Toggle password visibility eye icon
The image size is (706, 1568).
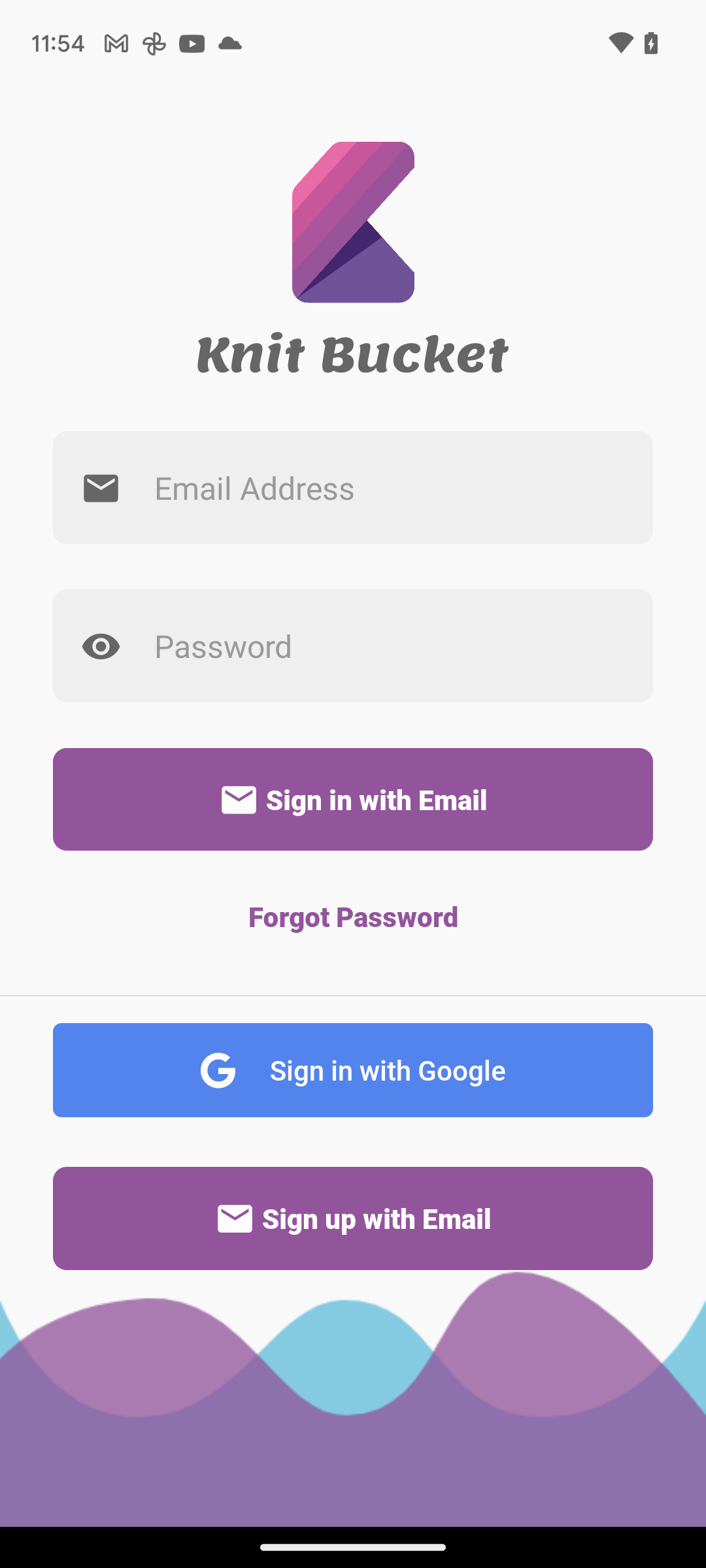click(x=101, y=647)
